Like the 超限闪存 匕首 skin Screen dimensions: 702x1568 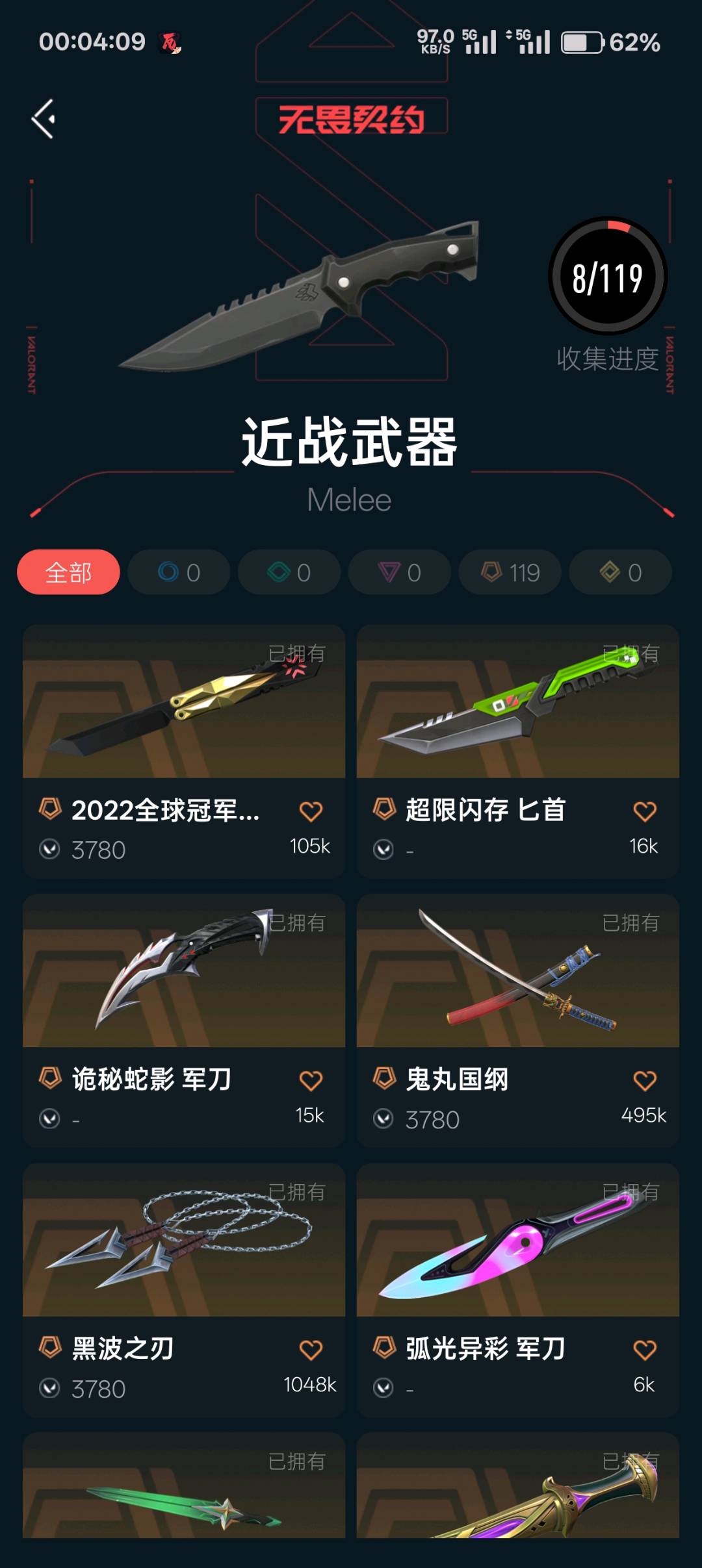(x=645, y=811)
